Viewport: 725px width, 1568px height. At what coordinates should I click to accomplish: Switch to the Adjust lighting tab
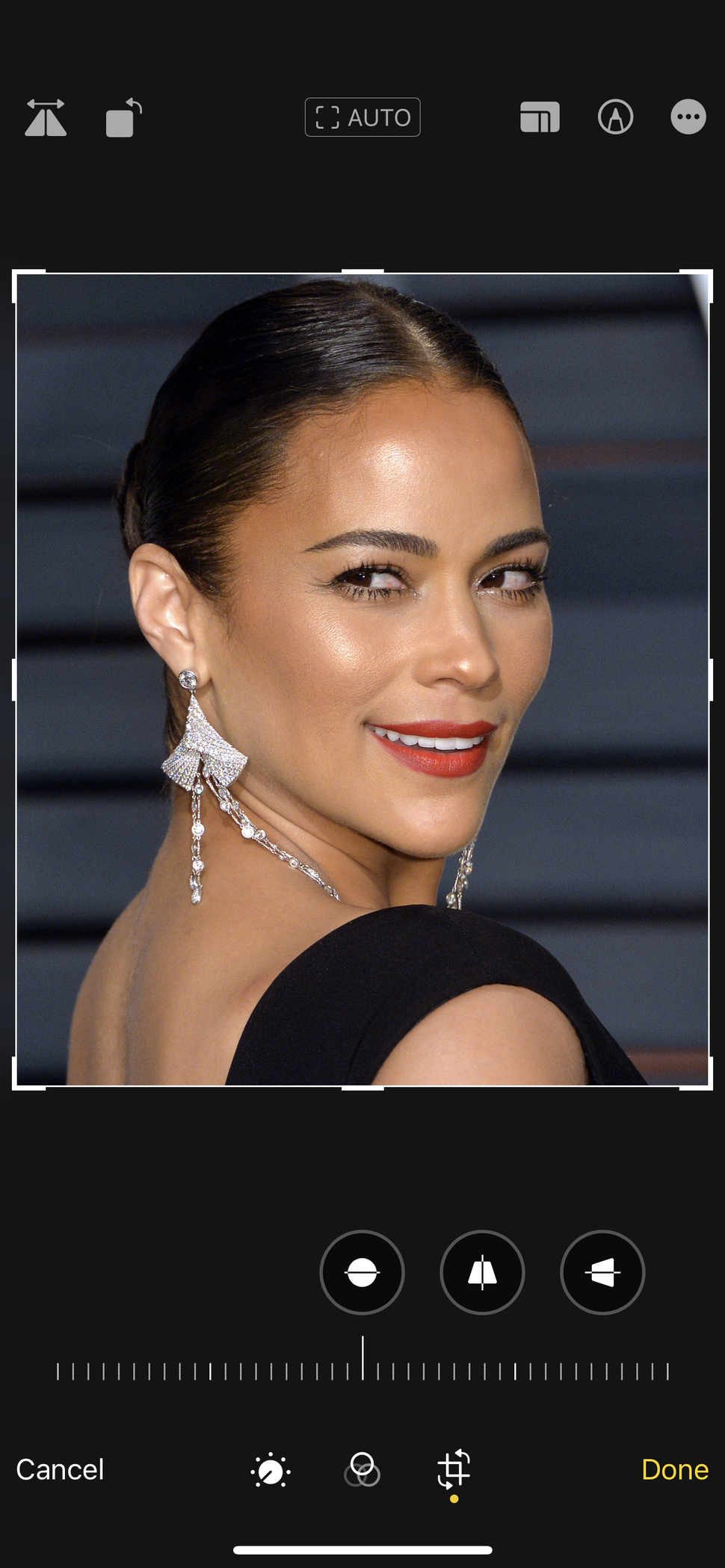pyautogui.click(x=271, y=1470)
